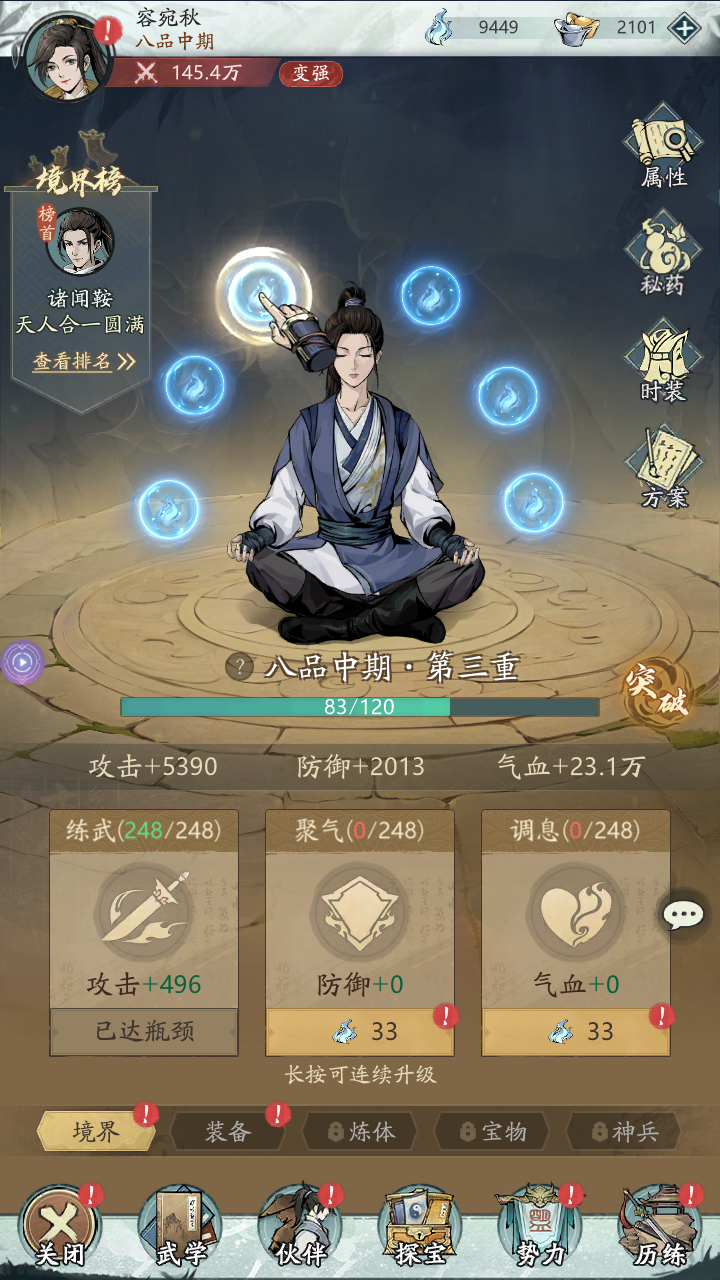Upgrade 调息 for 33 spirit
This screenshot has width=720, height=1280.
click(x=575, y=1031)
